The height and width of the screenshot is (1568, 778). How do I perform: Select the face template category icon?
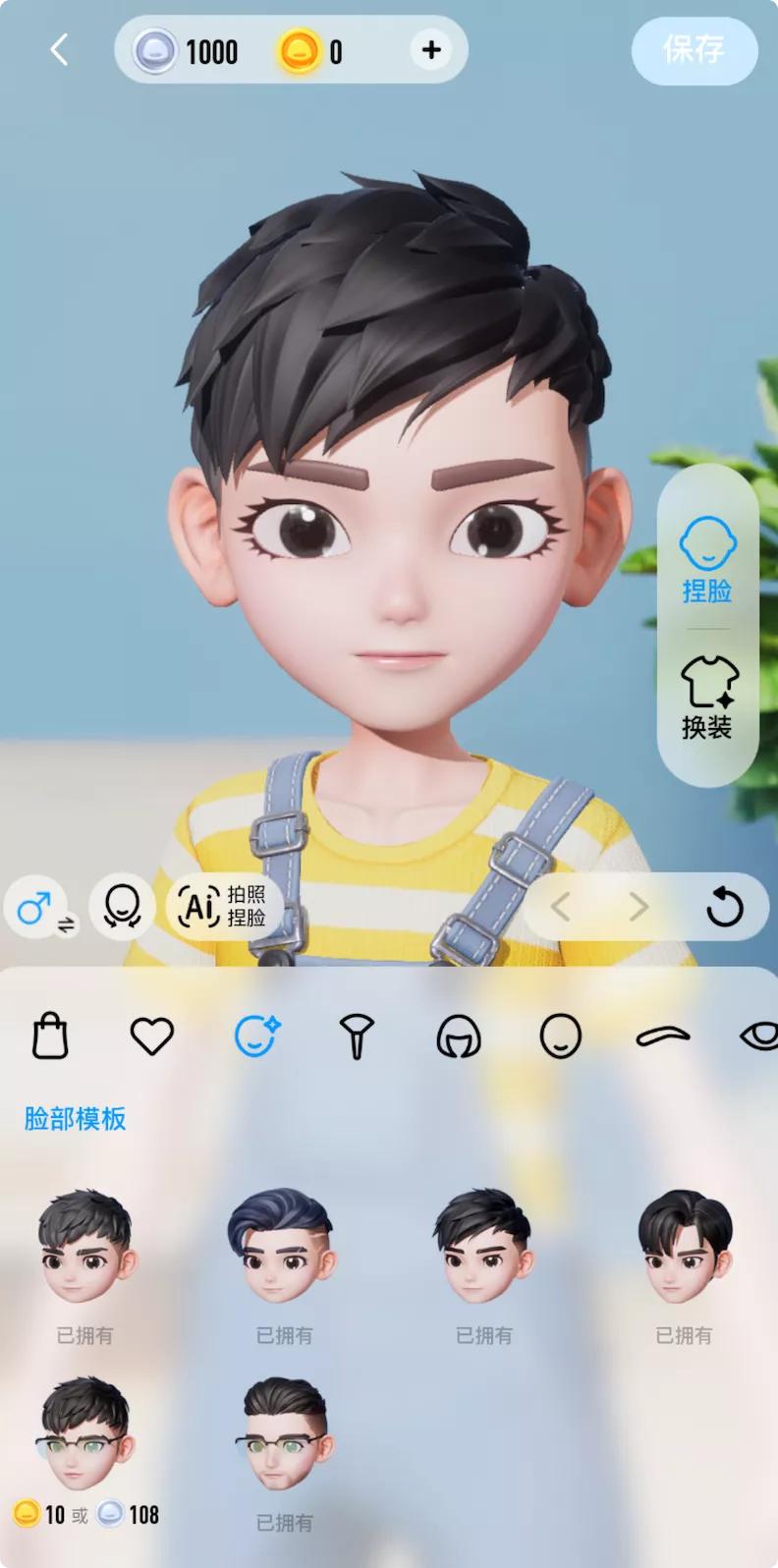tap(255, 1035)
